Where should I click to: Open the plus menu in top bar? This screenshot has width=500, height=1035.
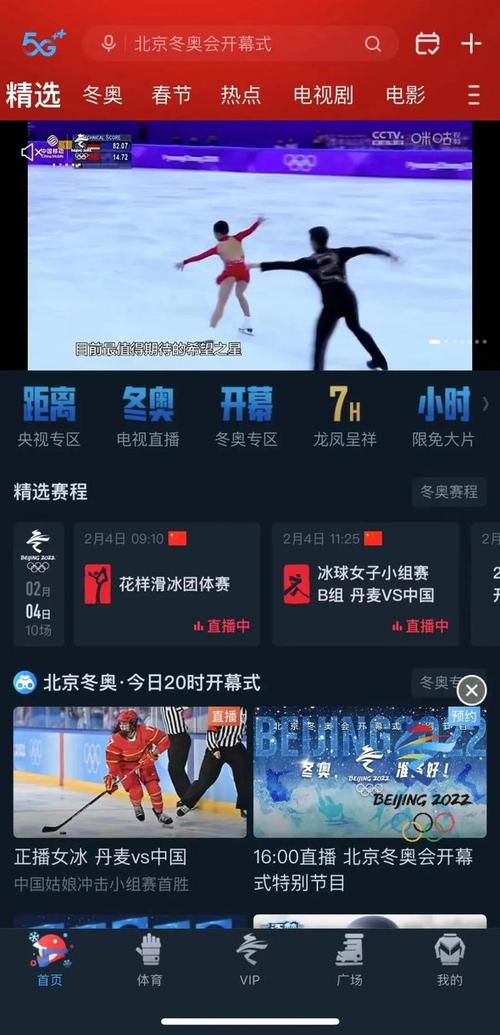(471, 44)
